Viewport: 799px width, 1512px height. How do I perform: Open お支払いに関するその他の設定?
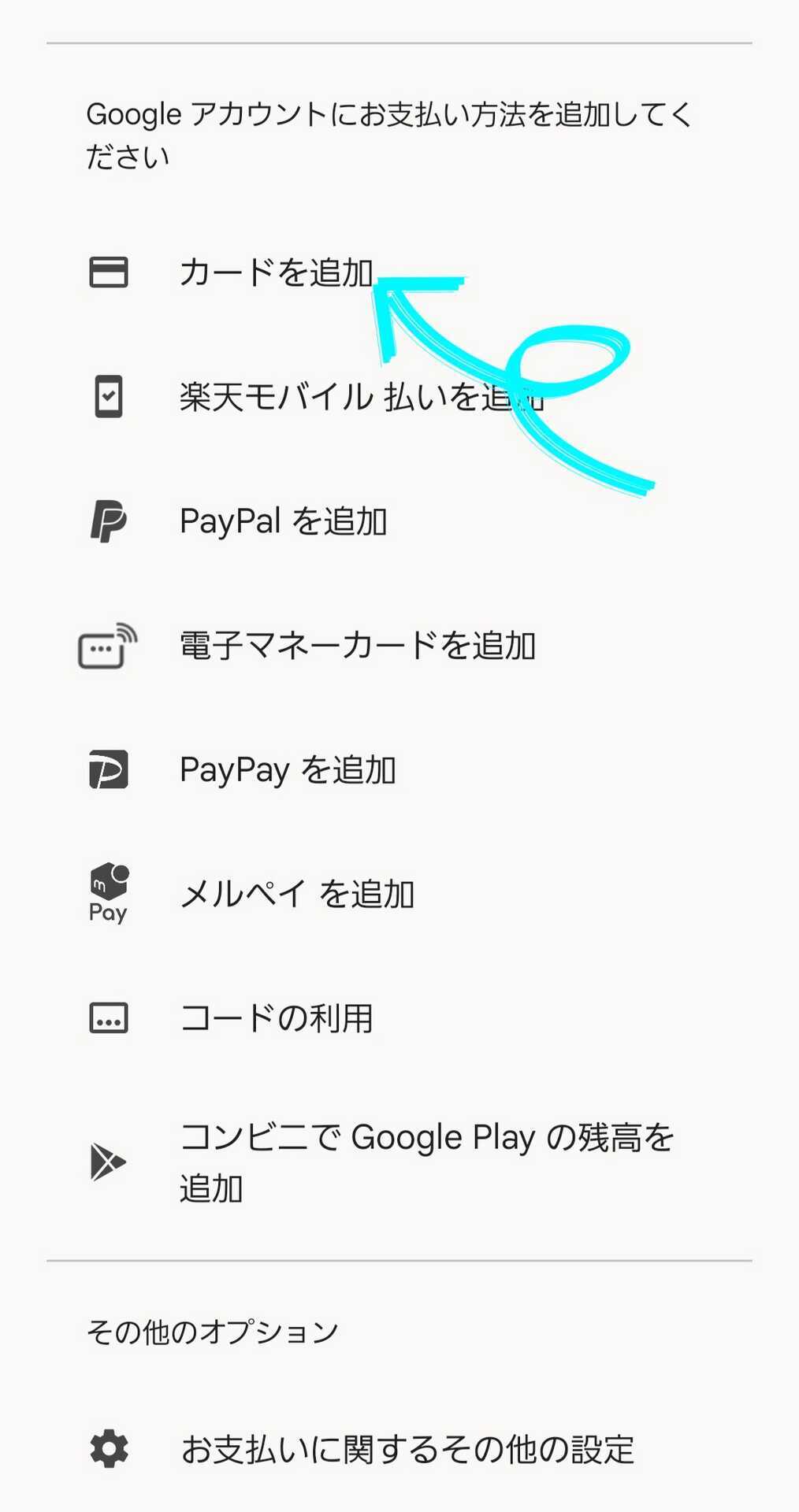point(399,1449)
